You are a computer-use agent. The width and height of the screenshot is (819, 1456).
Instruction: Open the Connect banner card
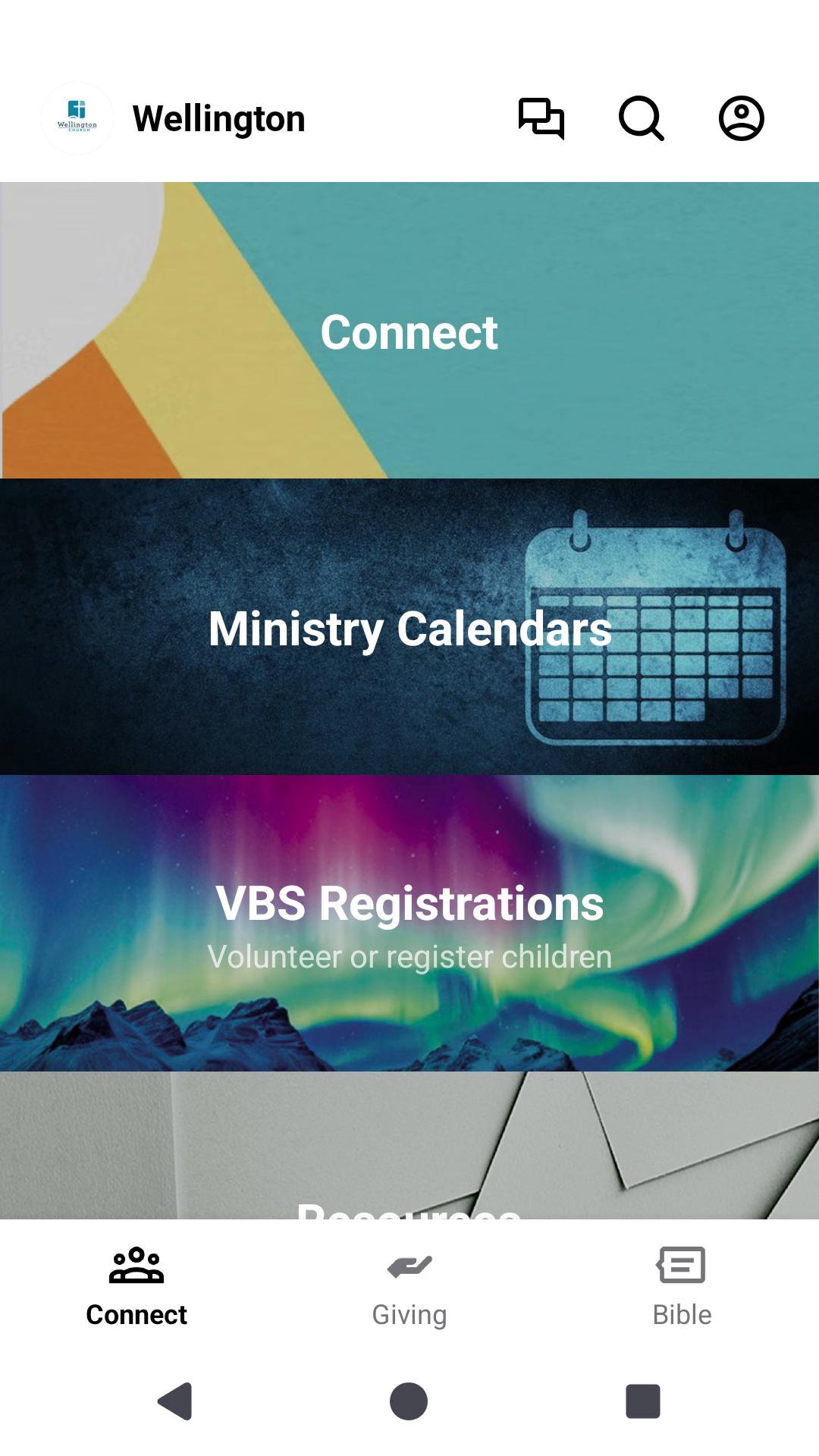[409, 331]
